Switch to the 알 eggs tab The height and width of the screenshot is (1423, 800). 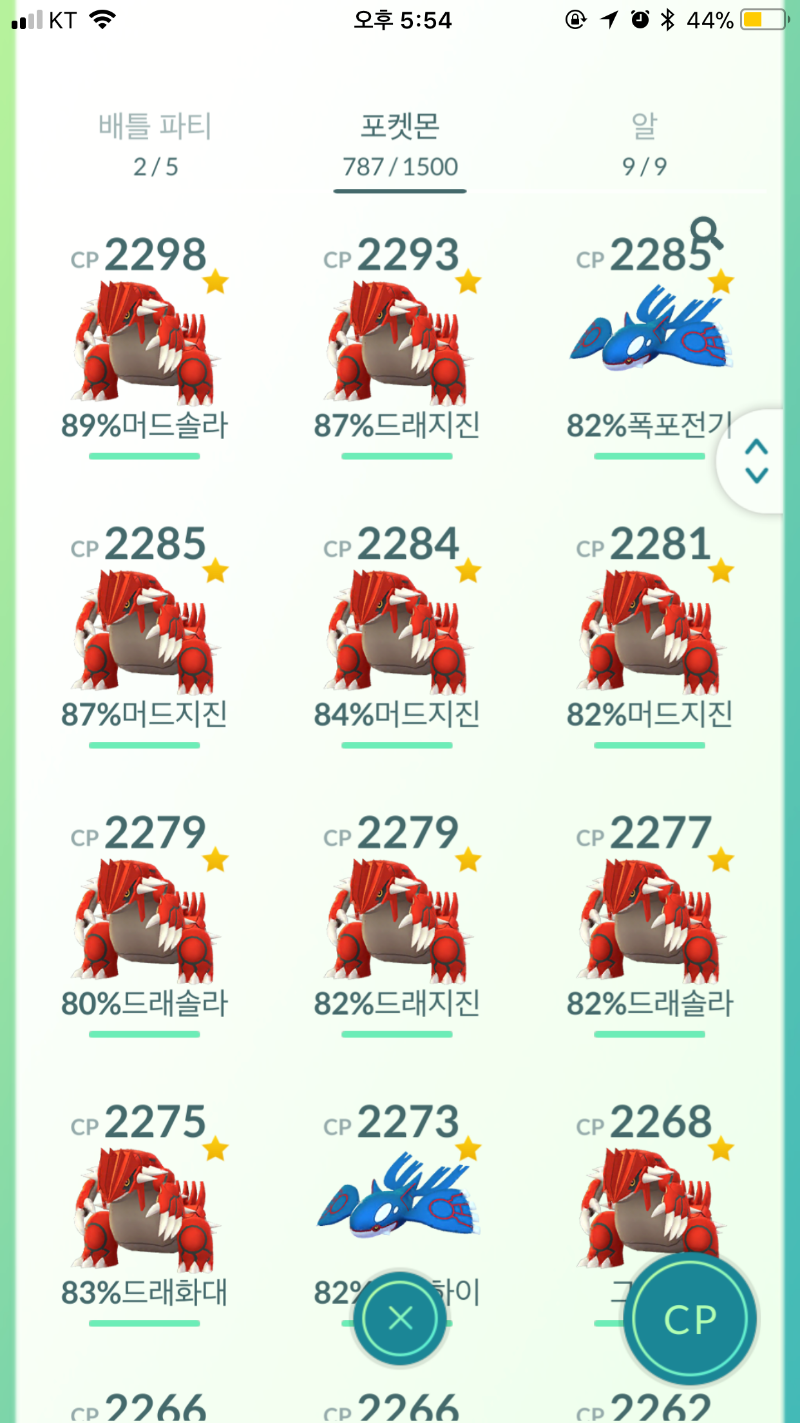click(x=644, y=143)
